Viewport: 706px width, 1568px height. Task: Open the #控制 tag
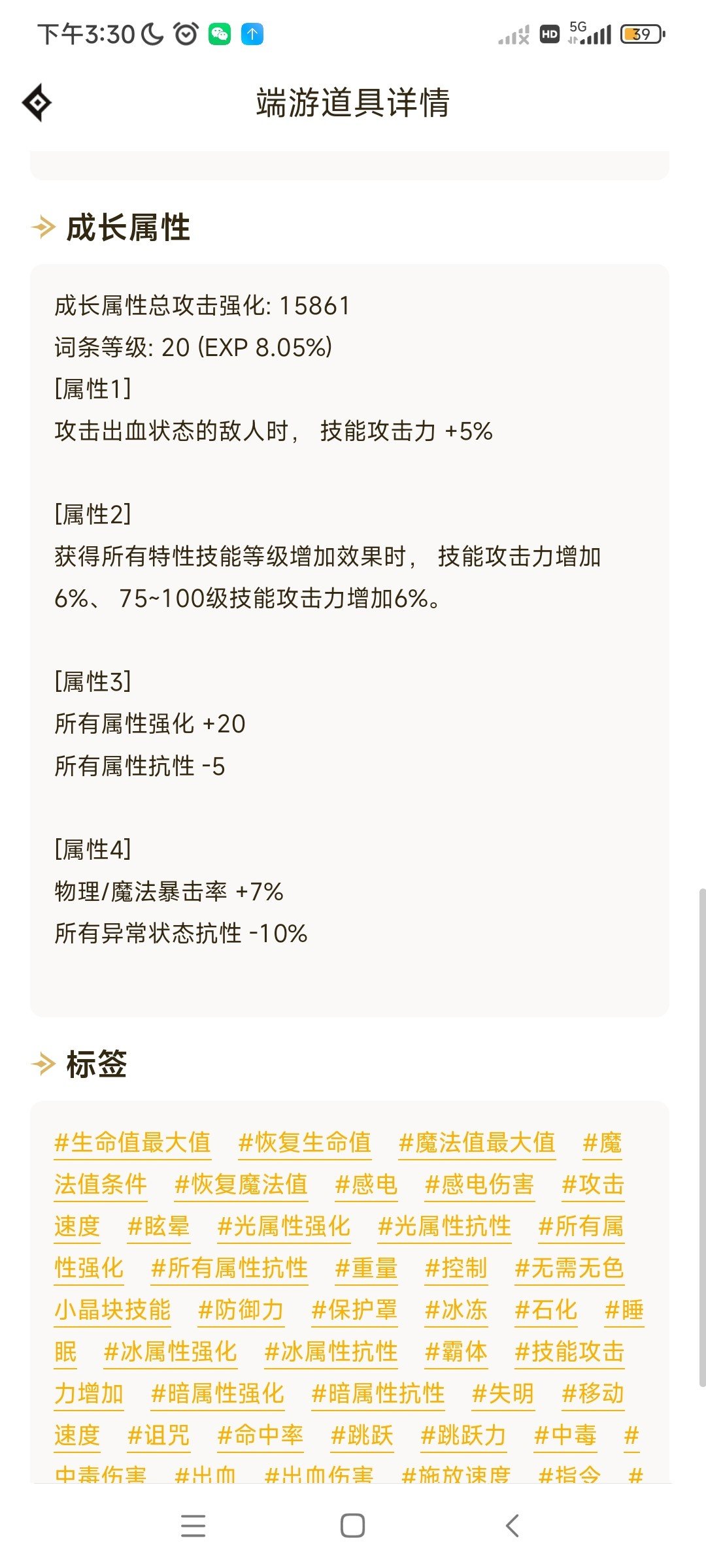pos(456,1268)
